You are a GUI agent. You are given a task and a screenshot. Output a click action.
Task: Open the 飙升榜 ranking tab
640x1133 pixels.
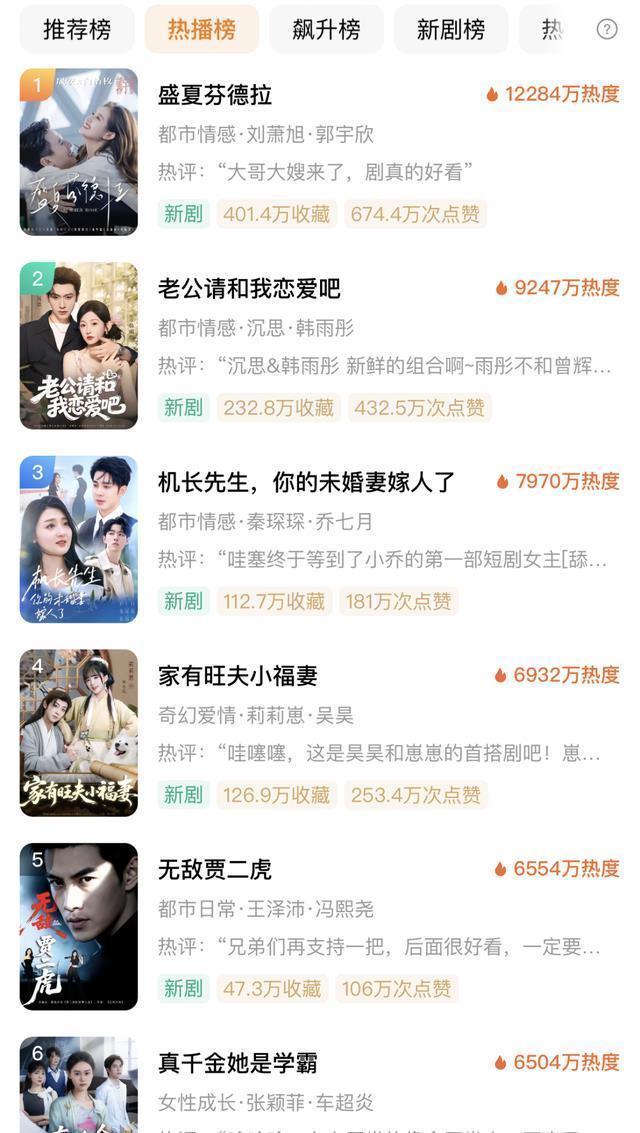tap(326, 30)
